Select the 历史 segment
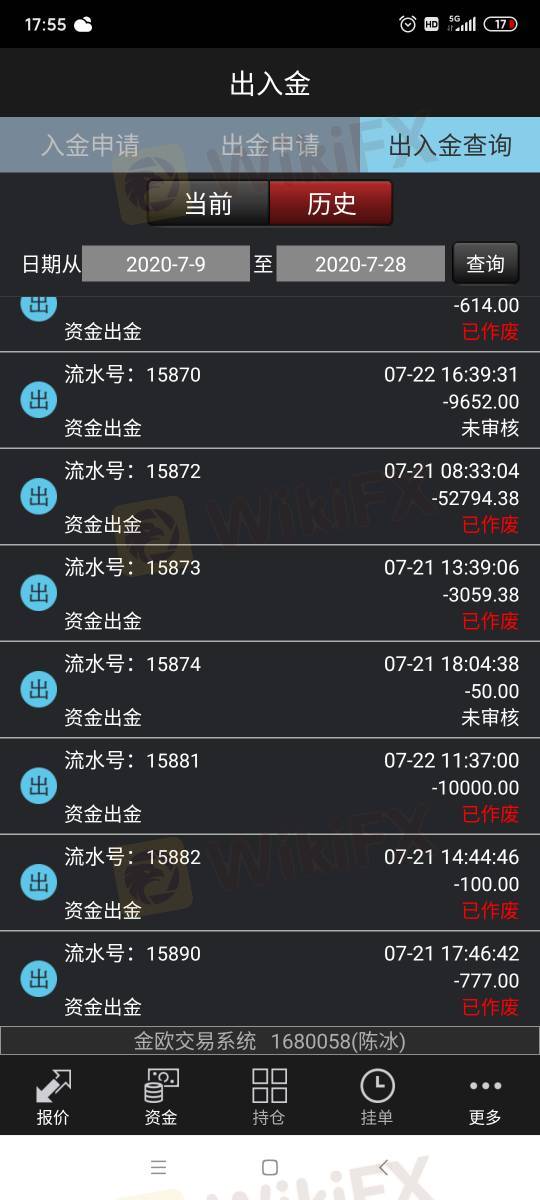Viewport: 540px width, 1200px height. 331,203
